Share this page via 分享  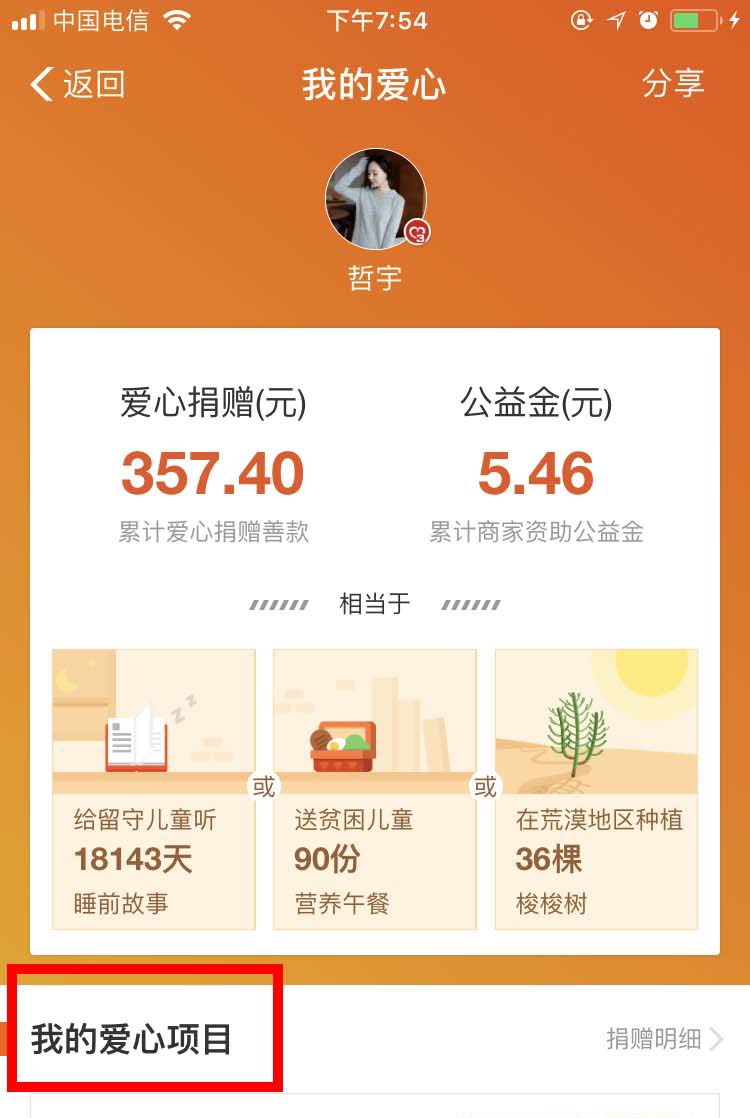click(673, 85)
